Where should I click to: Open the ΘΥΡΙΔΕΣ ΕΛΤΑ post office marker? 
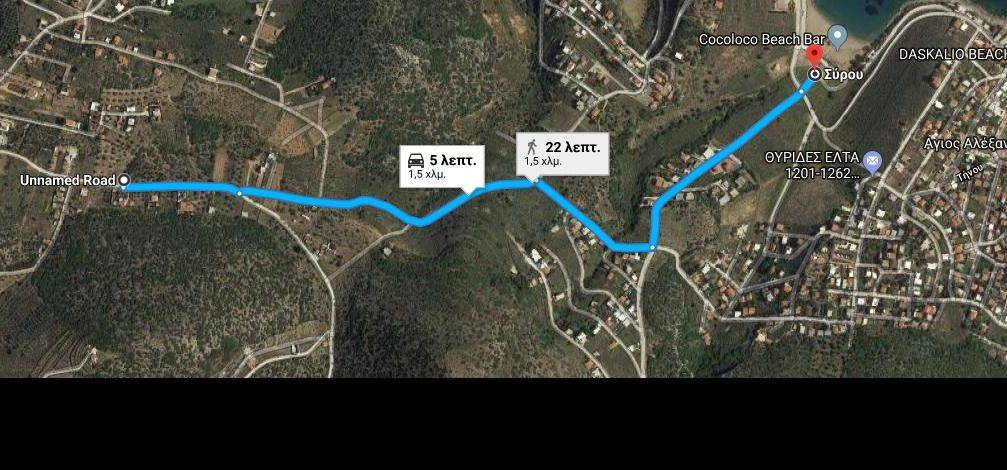point(872,160)
